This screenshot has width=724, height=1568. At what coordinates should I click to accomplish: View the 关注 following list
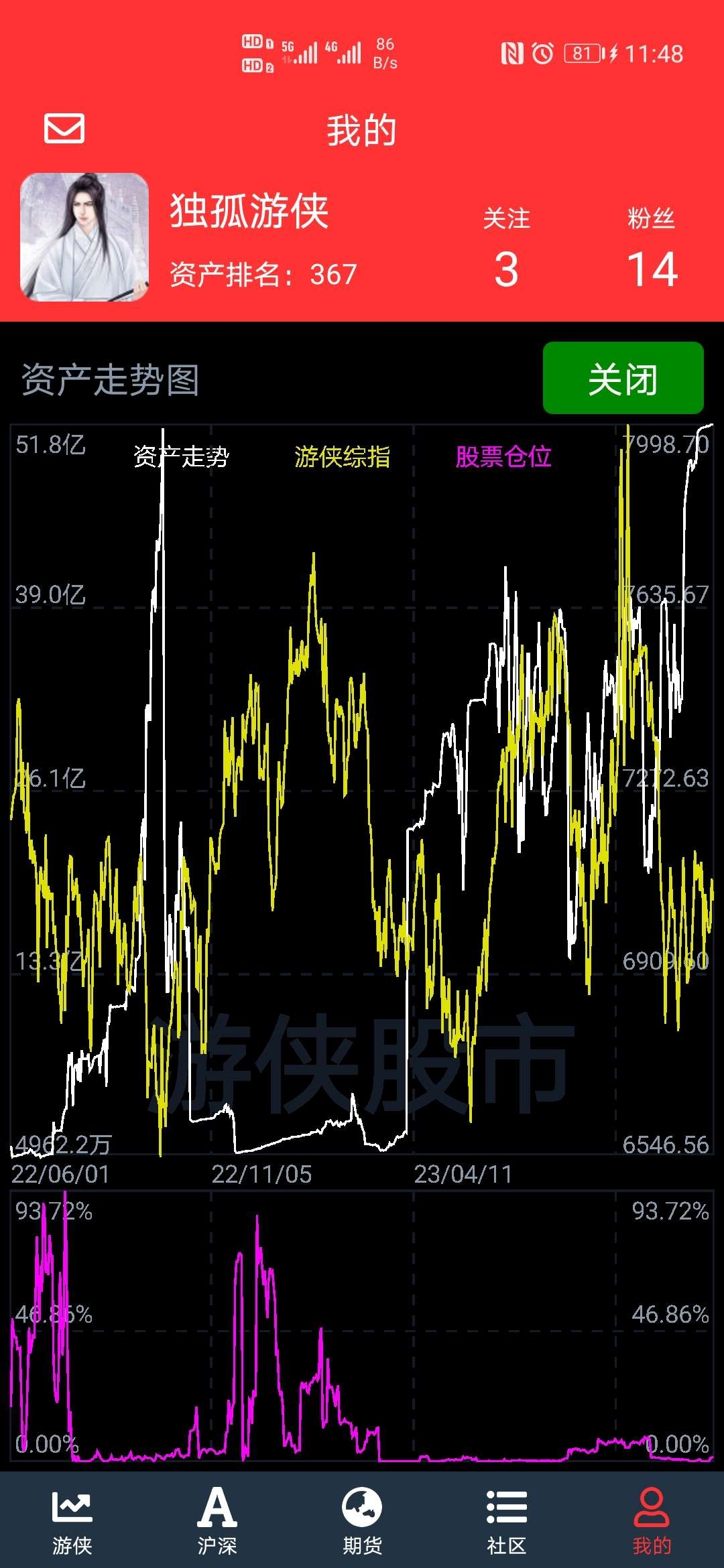click(x=507, y=249)
